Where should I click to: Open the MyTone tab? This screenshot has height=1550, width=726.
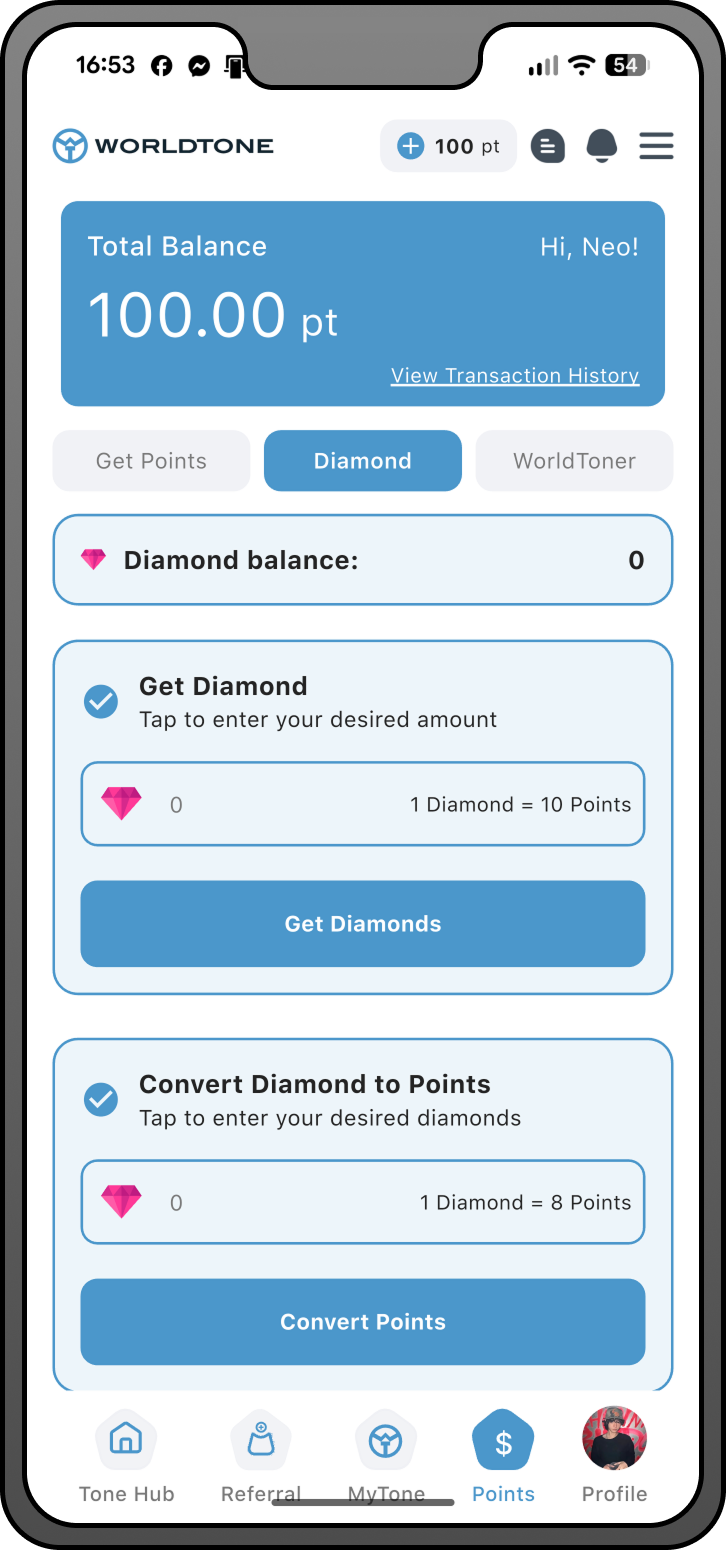pos(386,1456)
